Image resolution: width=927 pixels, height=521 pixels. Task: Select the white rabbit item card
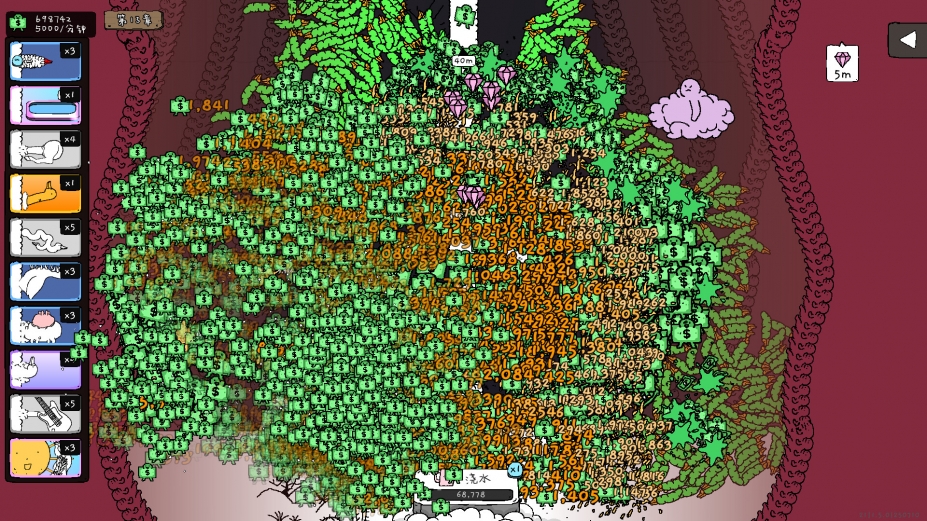[45, 370]
